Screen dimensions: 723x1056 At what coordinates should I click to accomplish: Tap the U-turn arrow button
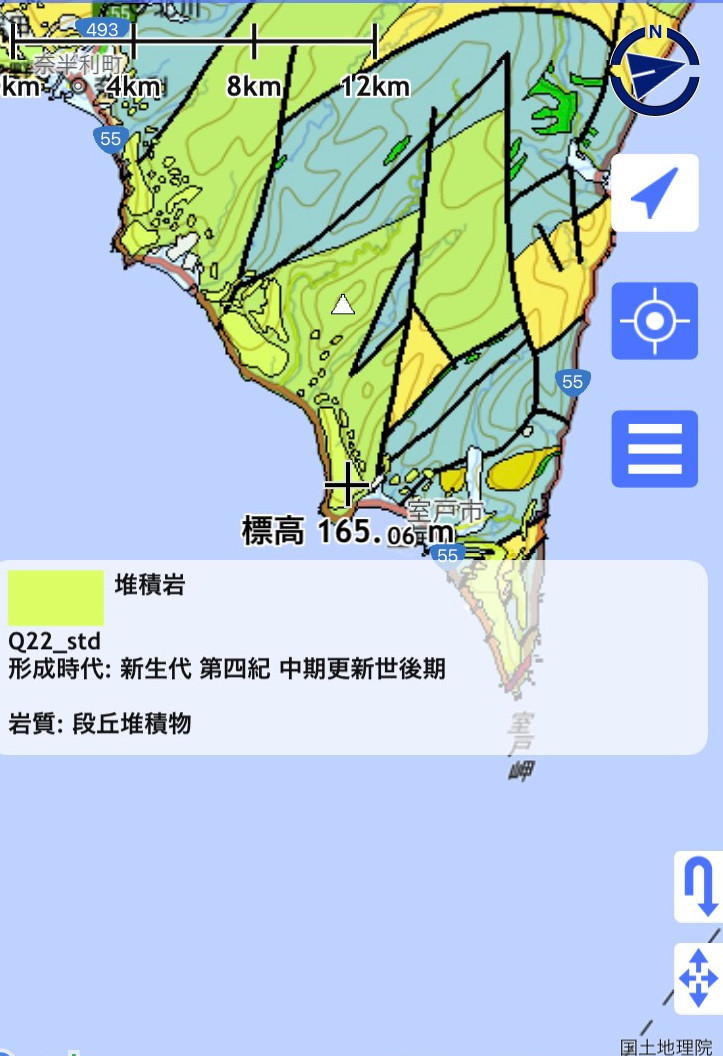pos(698,886)
